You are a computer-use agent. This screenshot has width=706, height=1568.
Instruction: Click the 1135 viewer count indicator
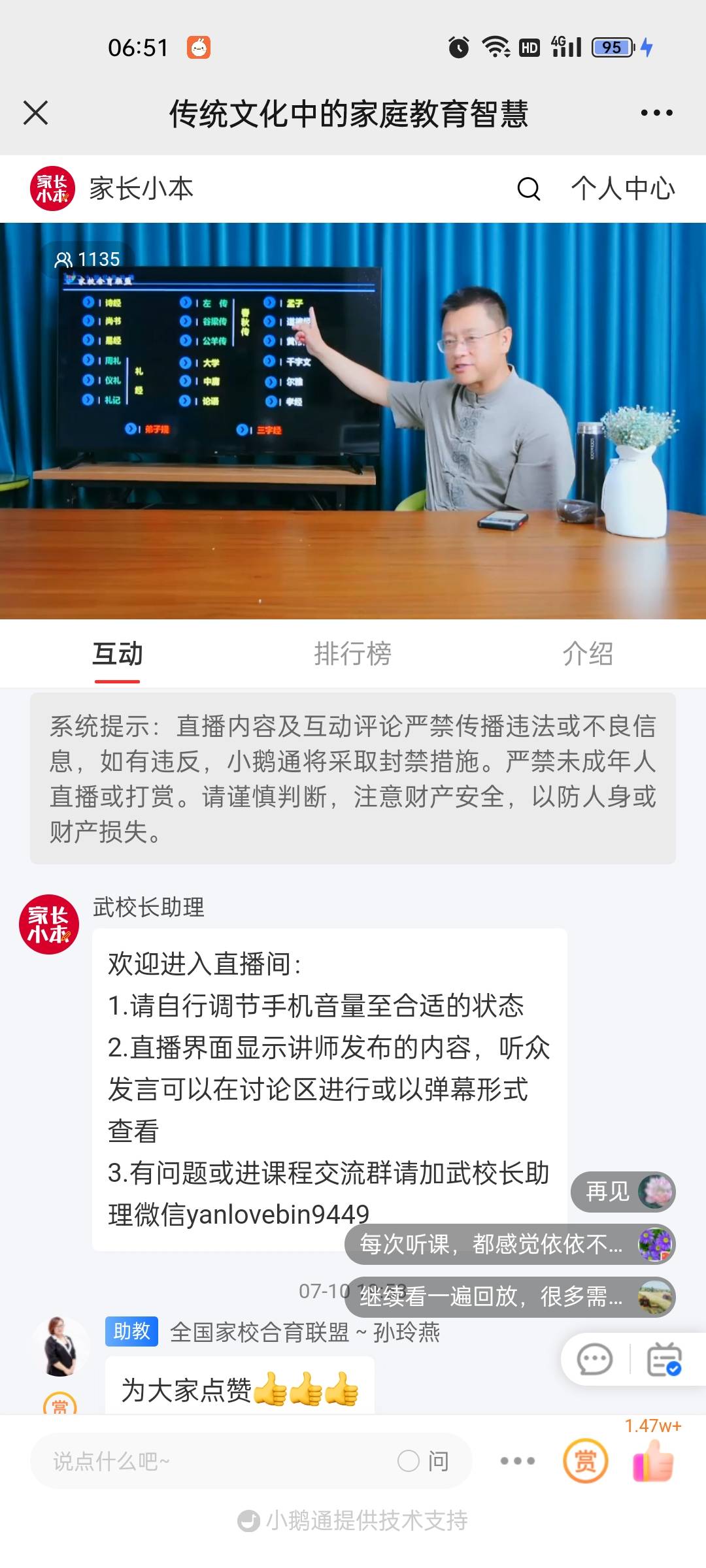pyautogui.click(x=87, y=259)
